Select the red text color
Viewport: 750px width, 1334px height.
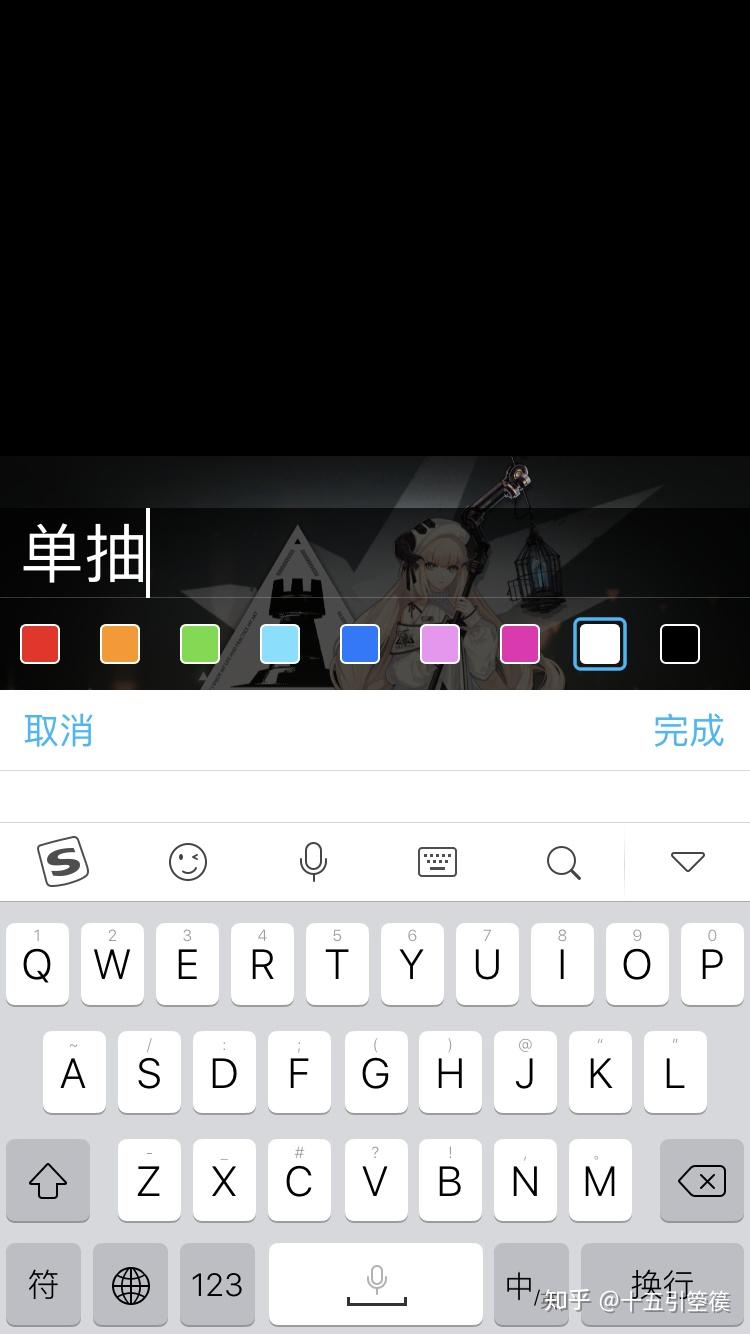40,644
